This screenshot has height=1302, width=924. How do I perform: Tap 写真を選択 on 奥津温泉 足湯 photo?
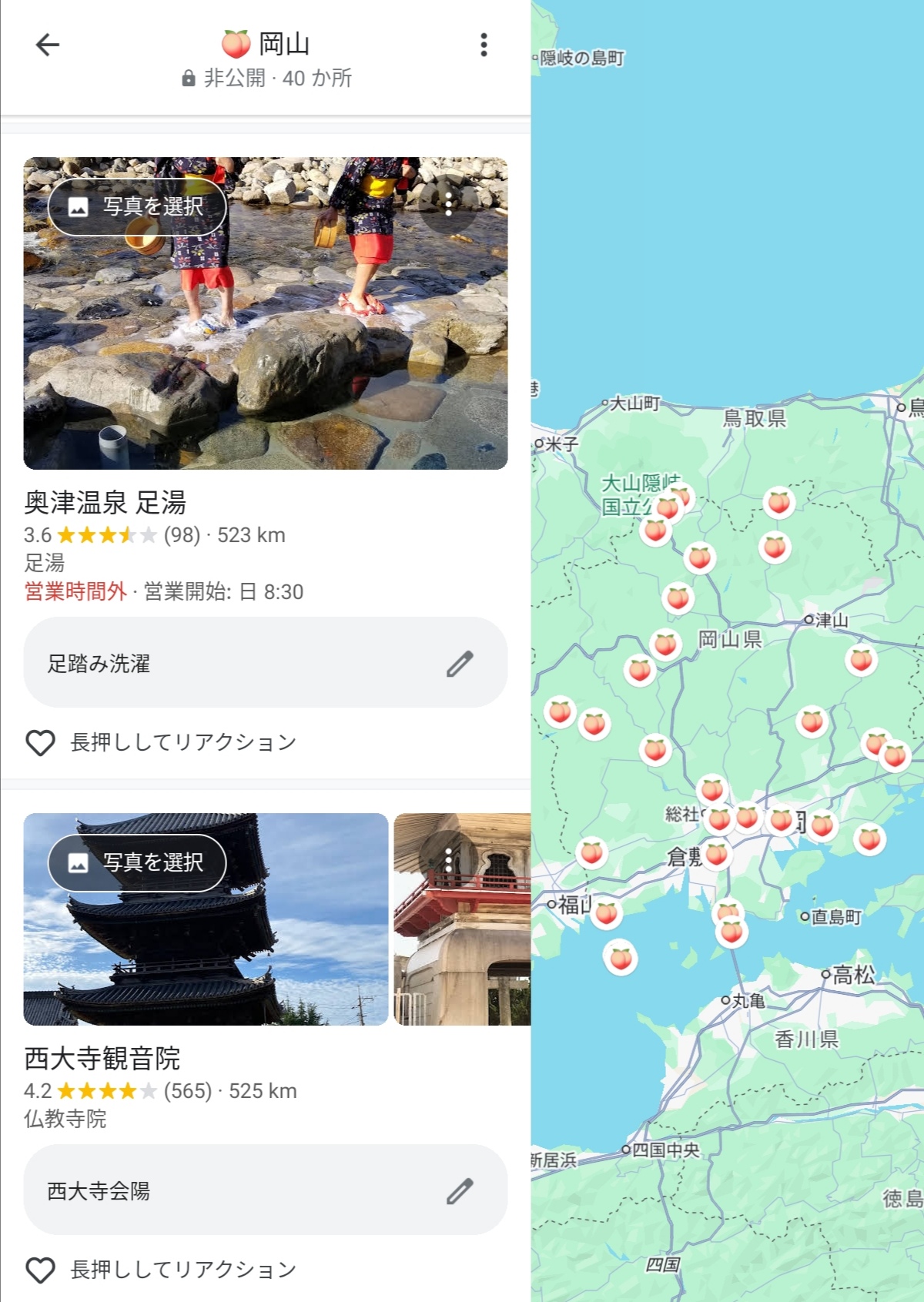(138, 206)
